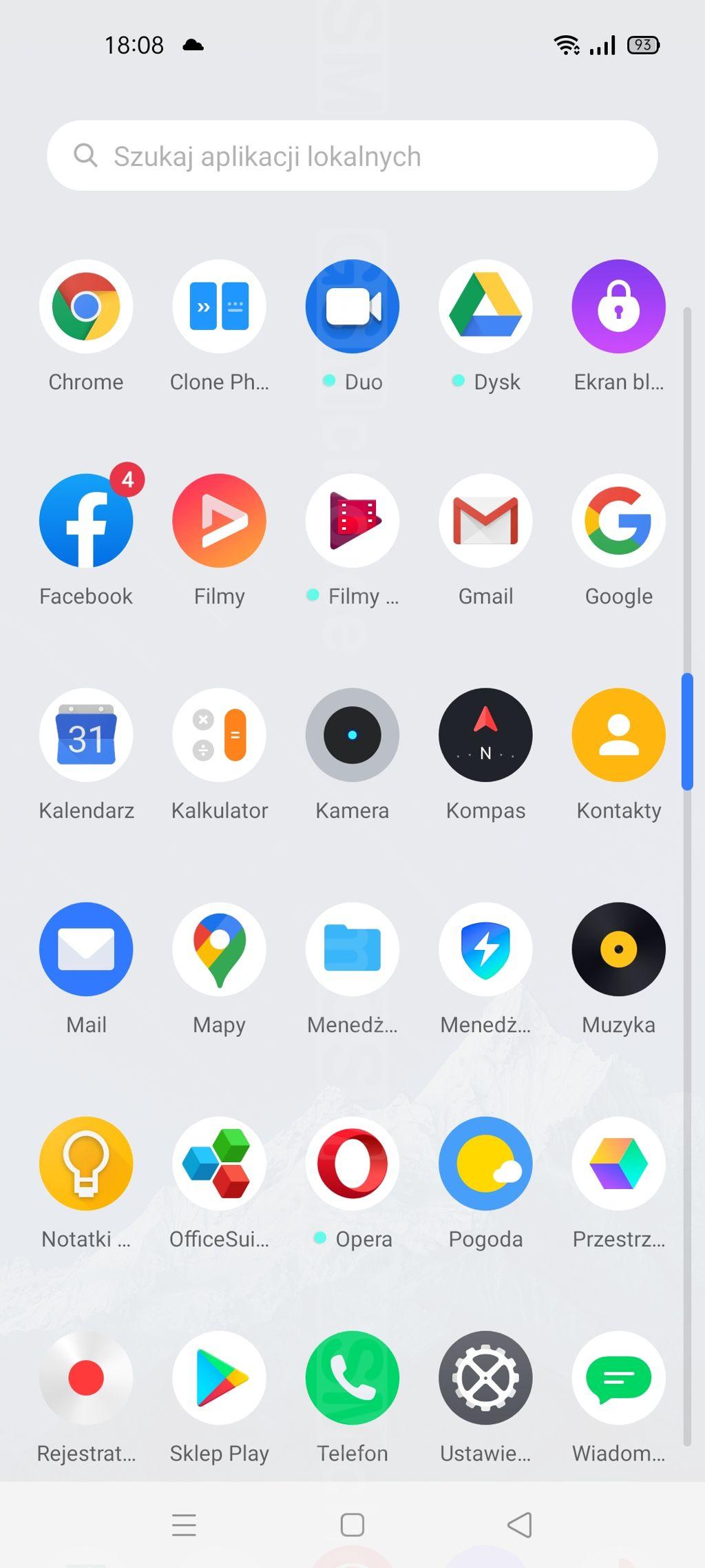Launch the Muzyka player

(618, 949)
